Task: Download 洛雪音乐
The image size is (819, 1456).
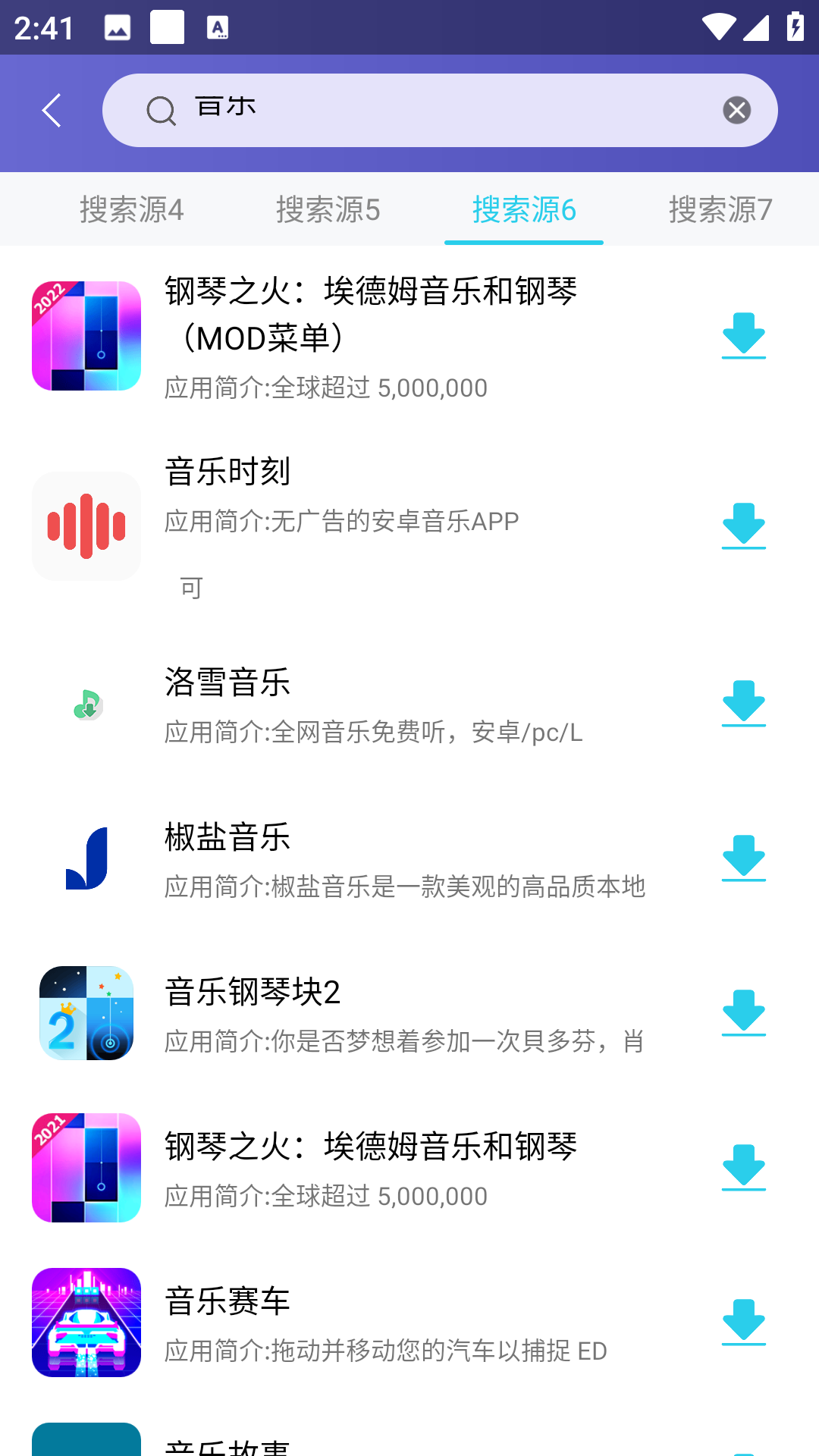Action: click(x=744, y=703)
